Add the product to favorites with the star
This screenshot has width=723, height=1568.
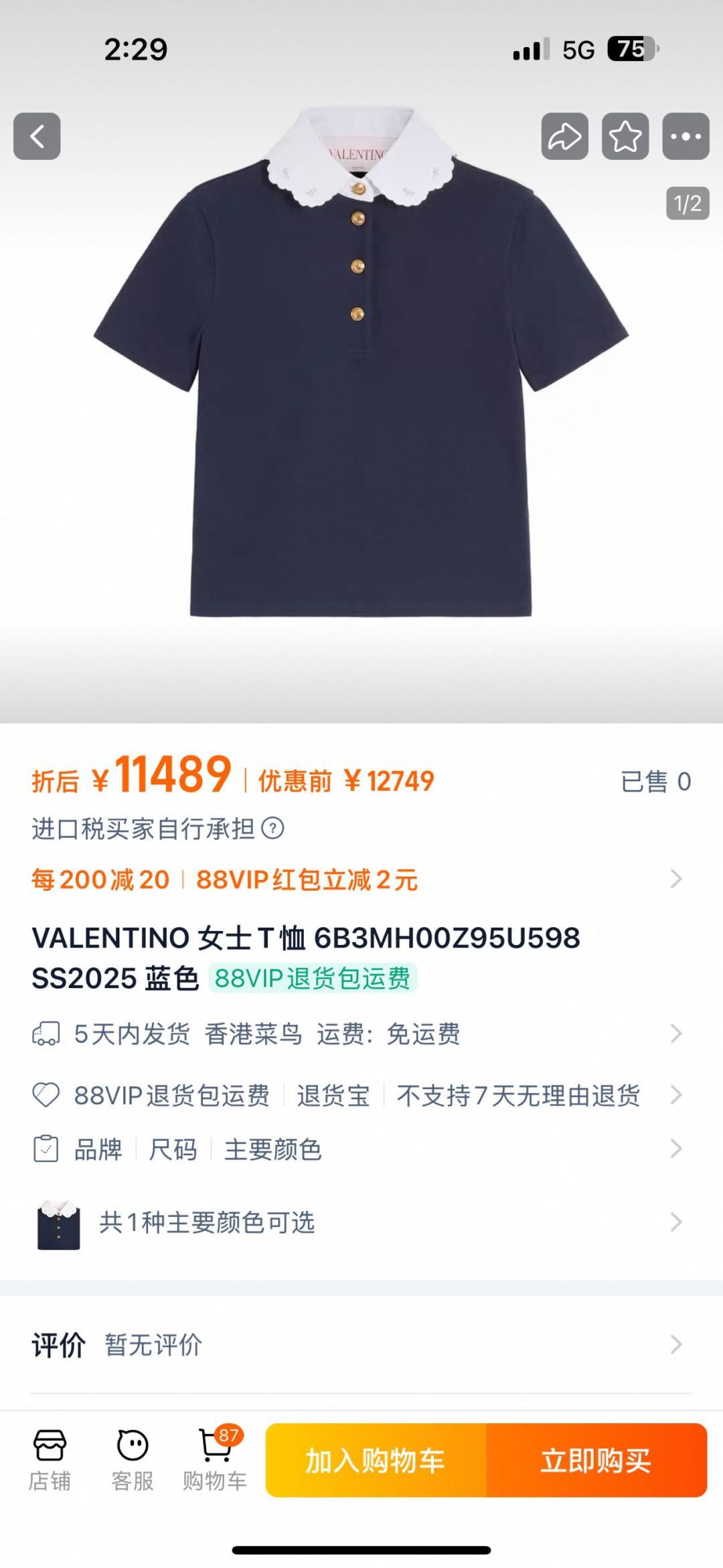coord(625,137)
